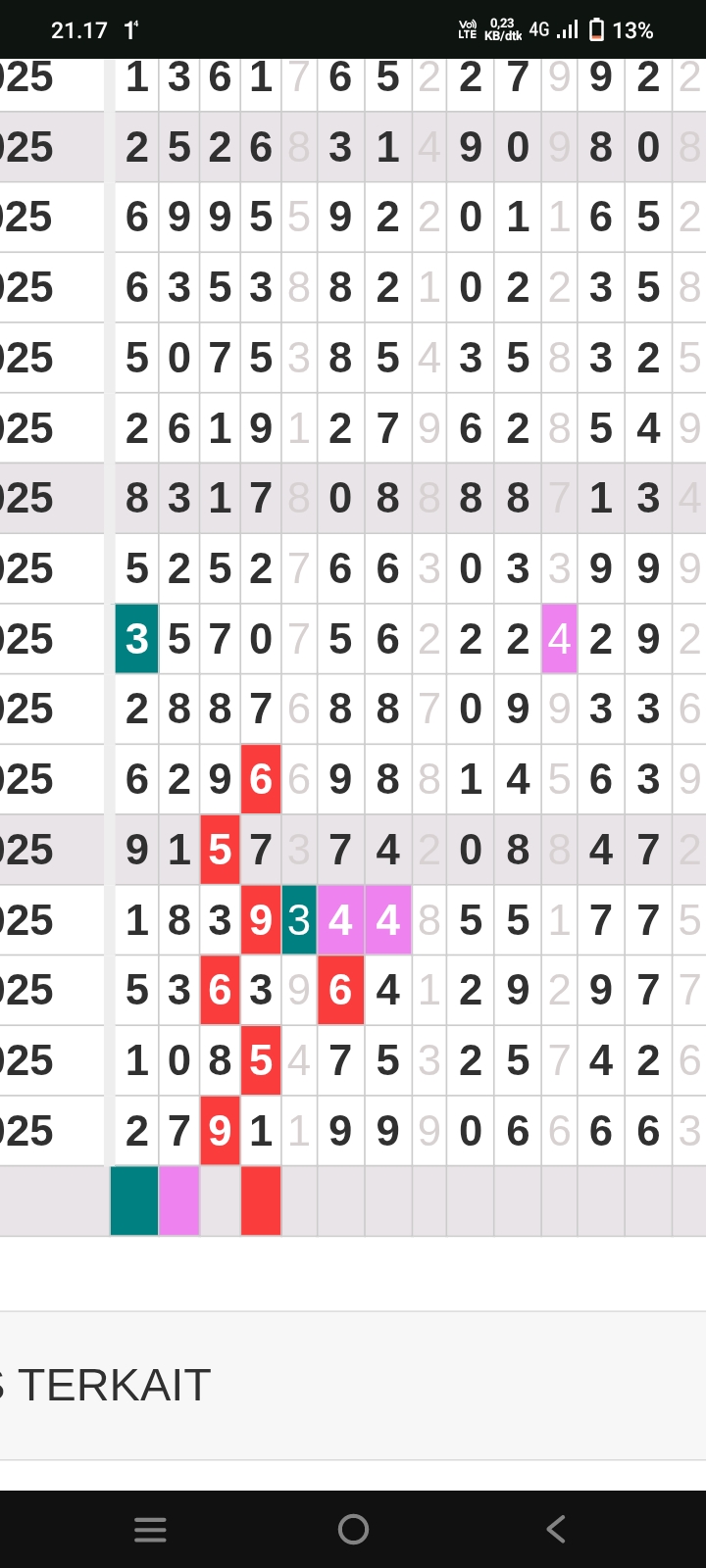Viewport: 706px width, 1568px height.
Task: Go to the home screen
Action: tap(353, 1529)
